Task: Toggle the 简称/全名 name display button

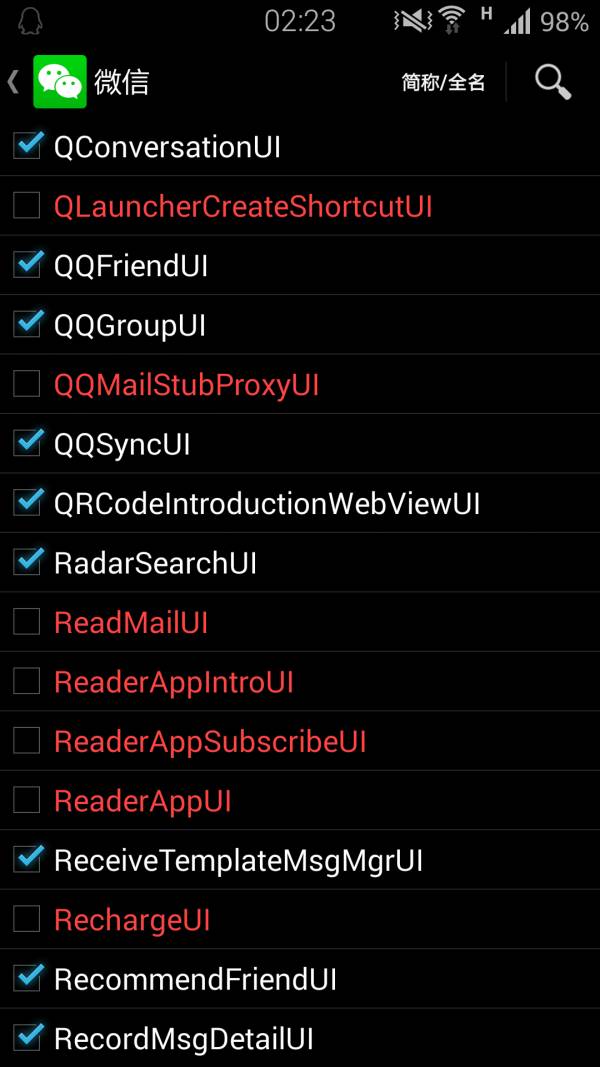Action: click(x=443, y=82)
